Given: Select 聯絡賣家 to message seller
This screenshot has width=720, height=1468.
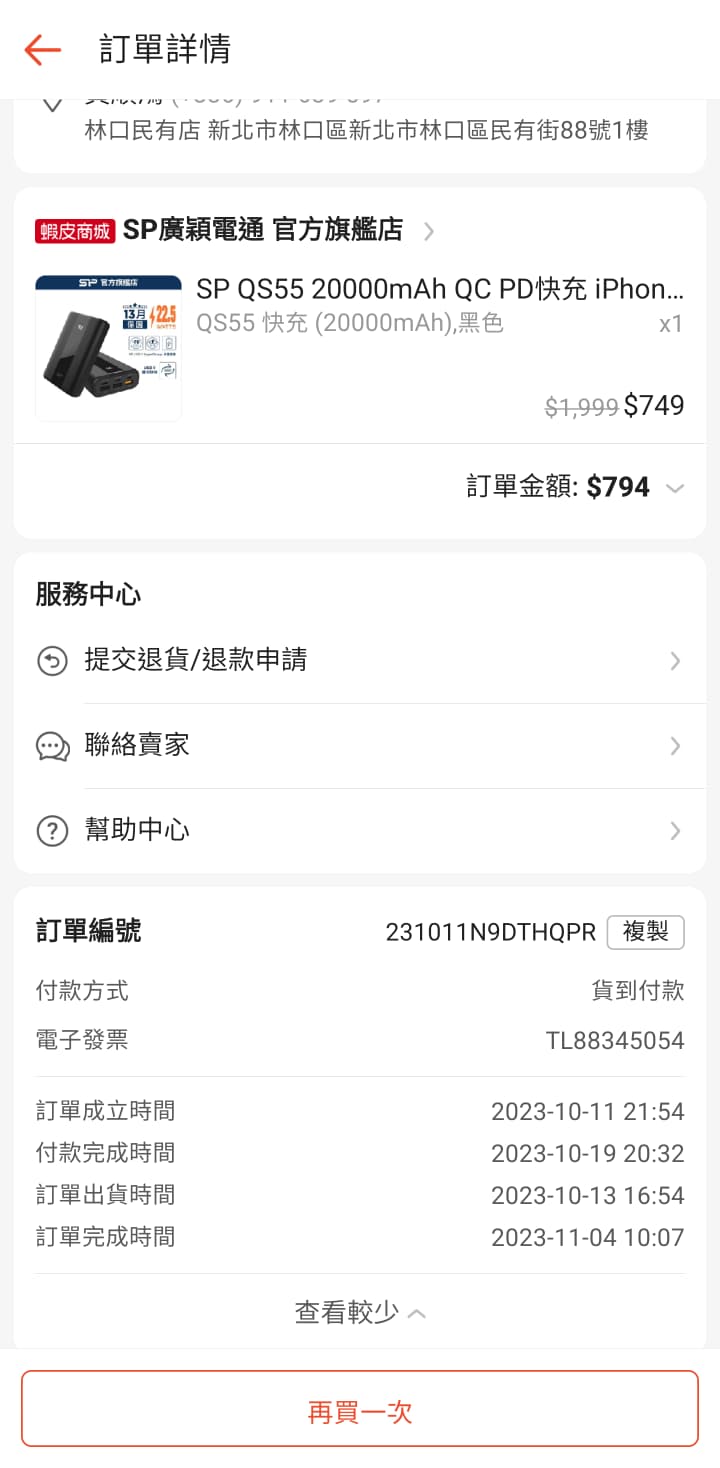Looking at the screenshot, I should tap(359, 746).
